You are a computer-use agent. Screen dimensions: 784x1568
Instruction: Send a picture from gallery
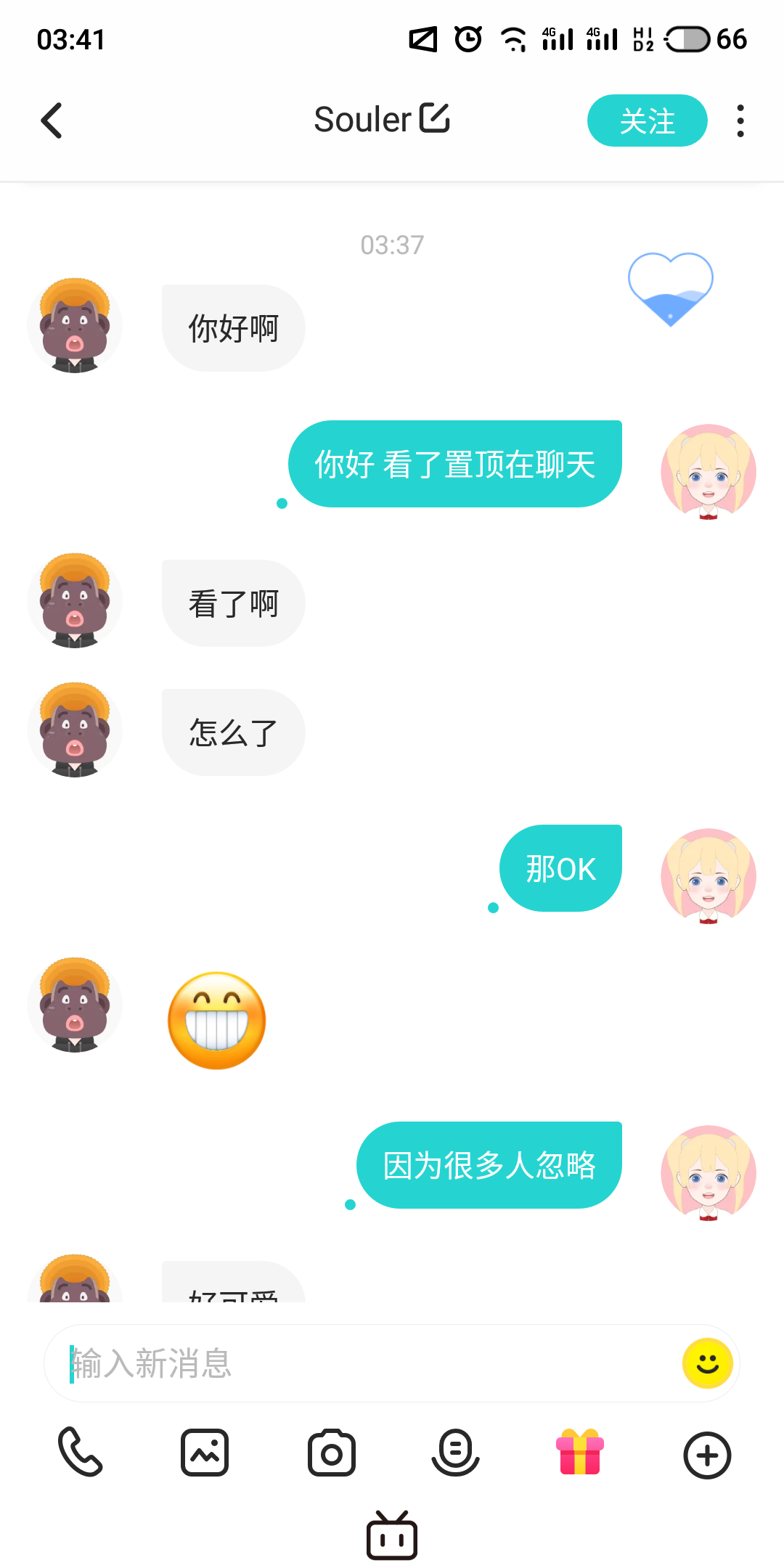tap(205, 1453)
